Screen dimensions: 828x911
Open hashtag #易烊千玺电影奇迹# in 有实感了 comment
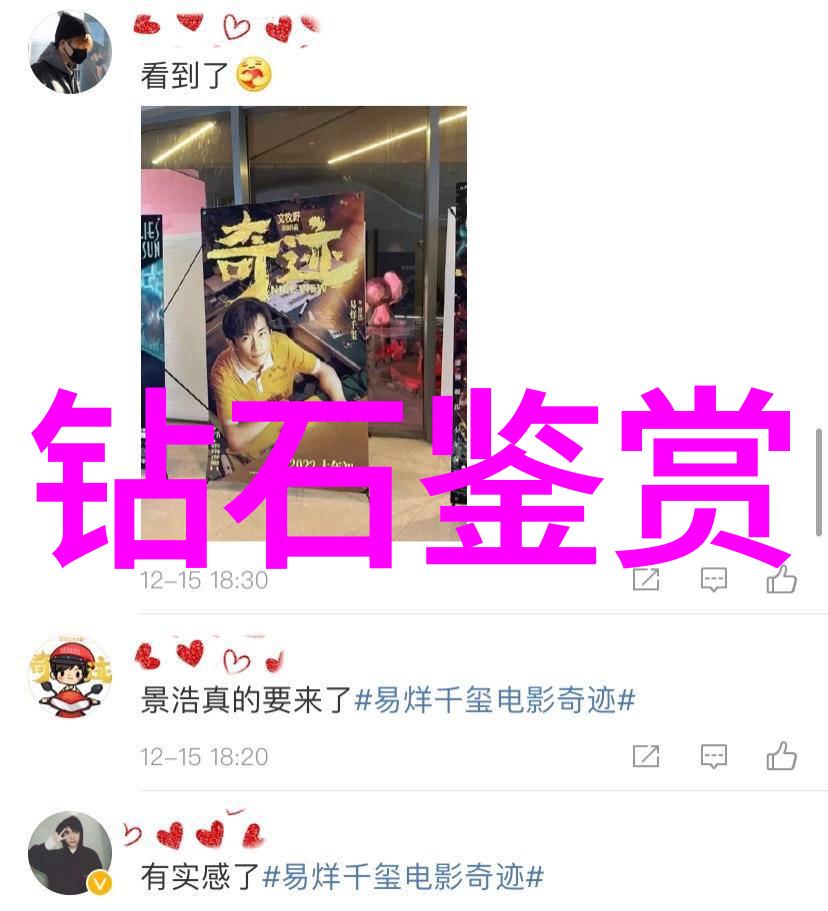(404, 877)
